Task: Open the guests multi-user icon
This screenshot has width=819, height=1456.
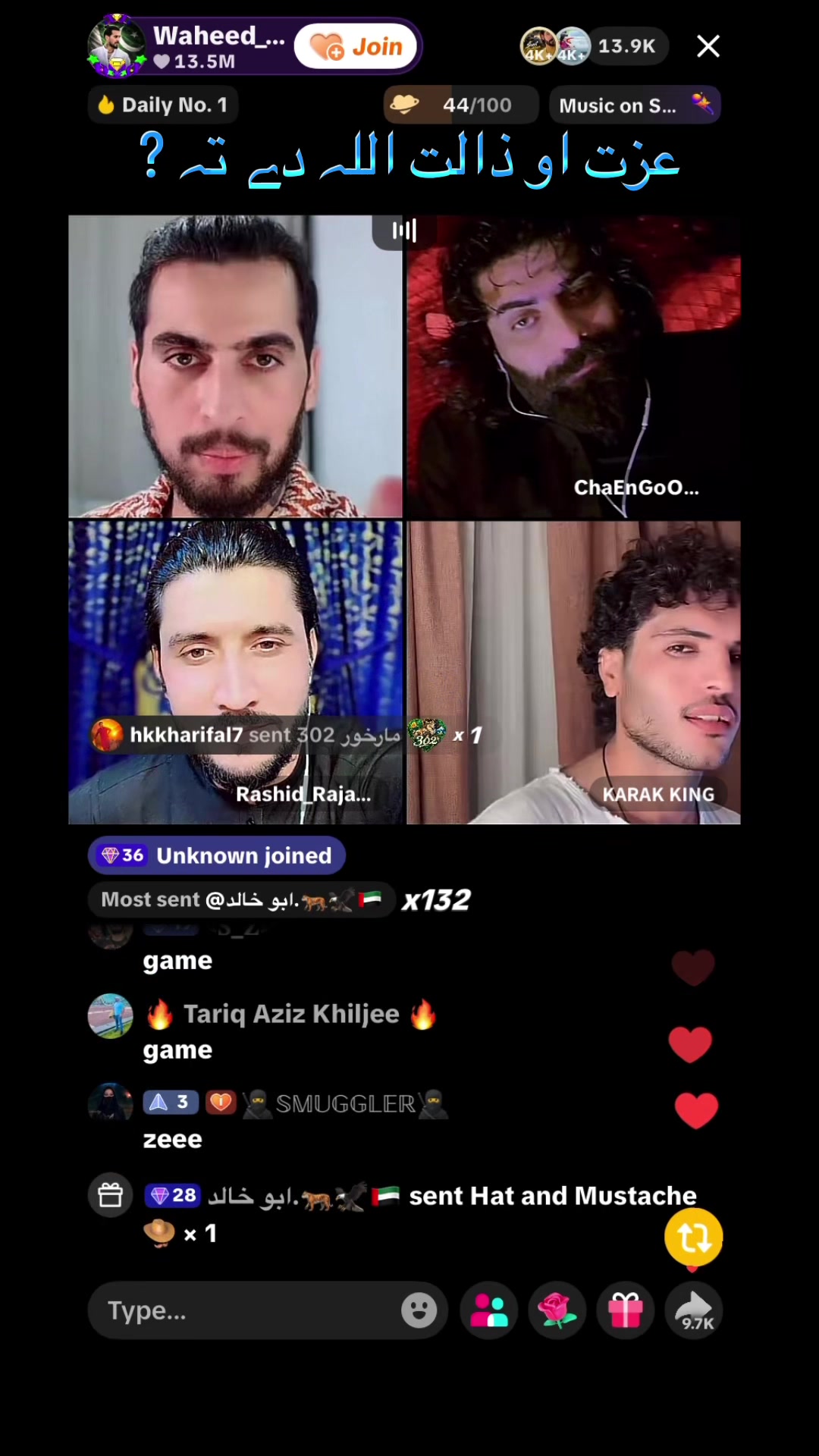Action: 489,1310
